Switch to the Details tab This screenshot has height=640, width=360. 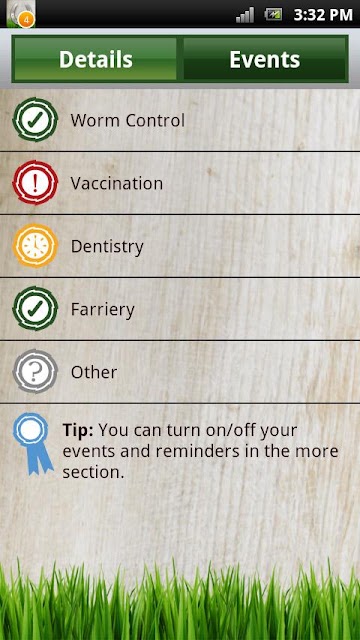[95, 59]
